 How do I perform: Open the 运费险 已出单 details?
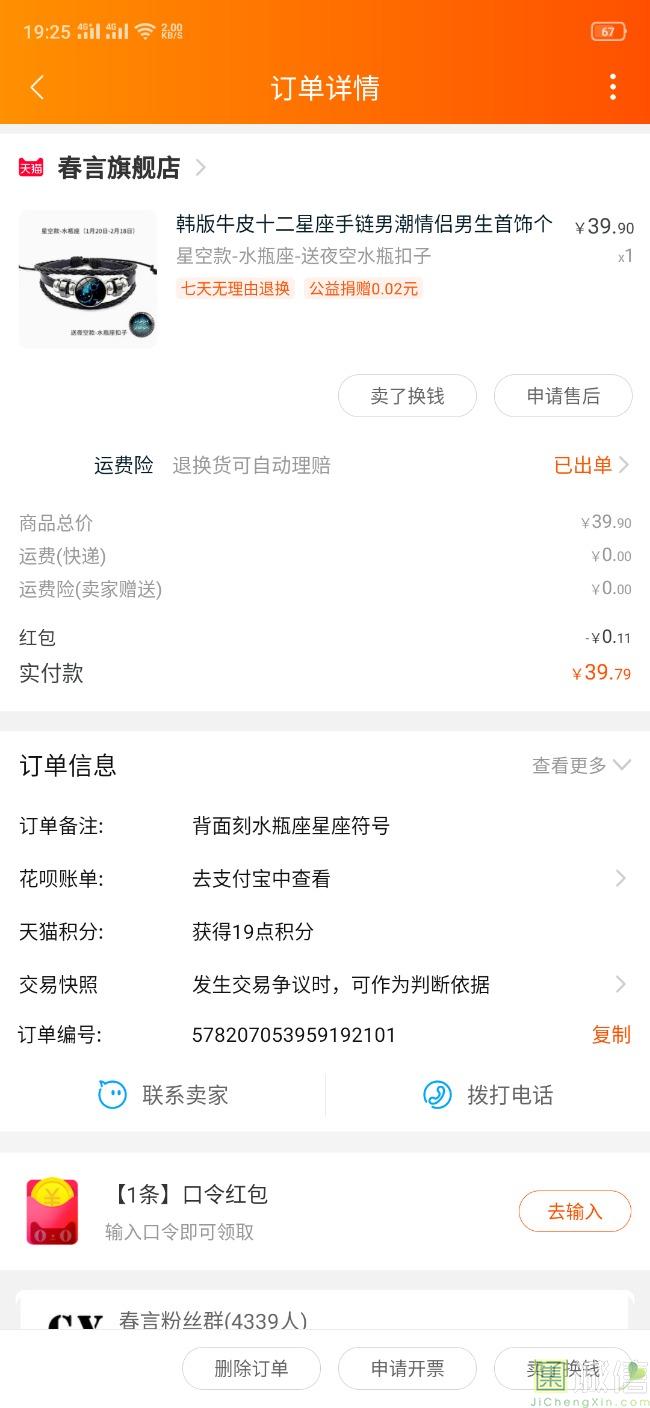[x=591, y=465]
